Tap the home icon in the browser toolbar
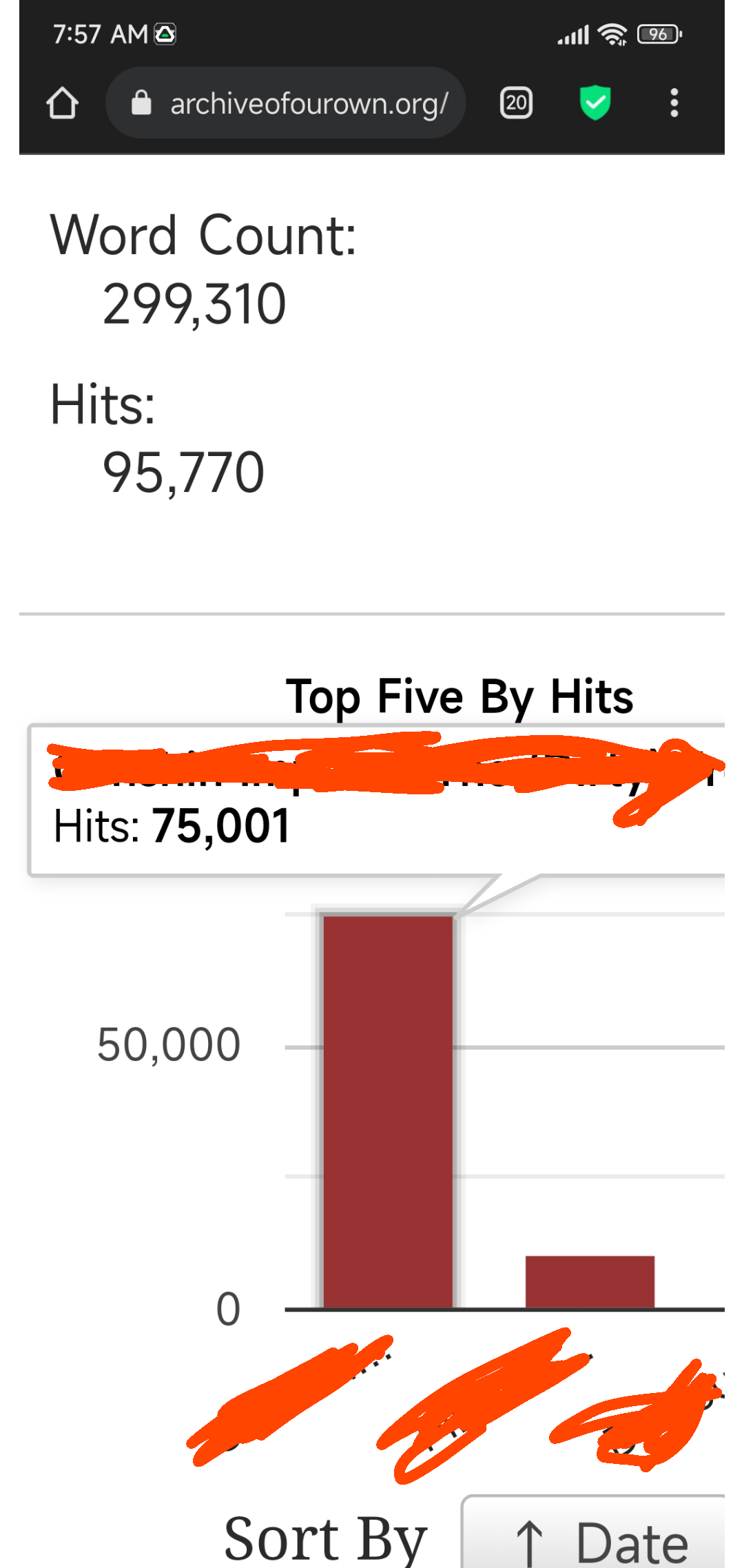Viewport: 744px width, 1568px height. click(63, 103)
